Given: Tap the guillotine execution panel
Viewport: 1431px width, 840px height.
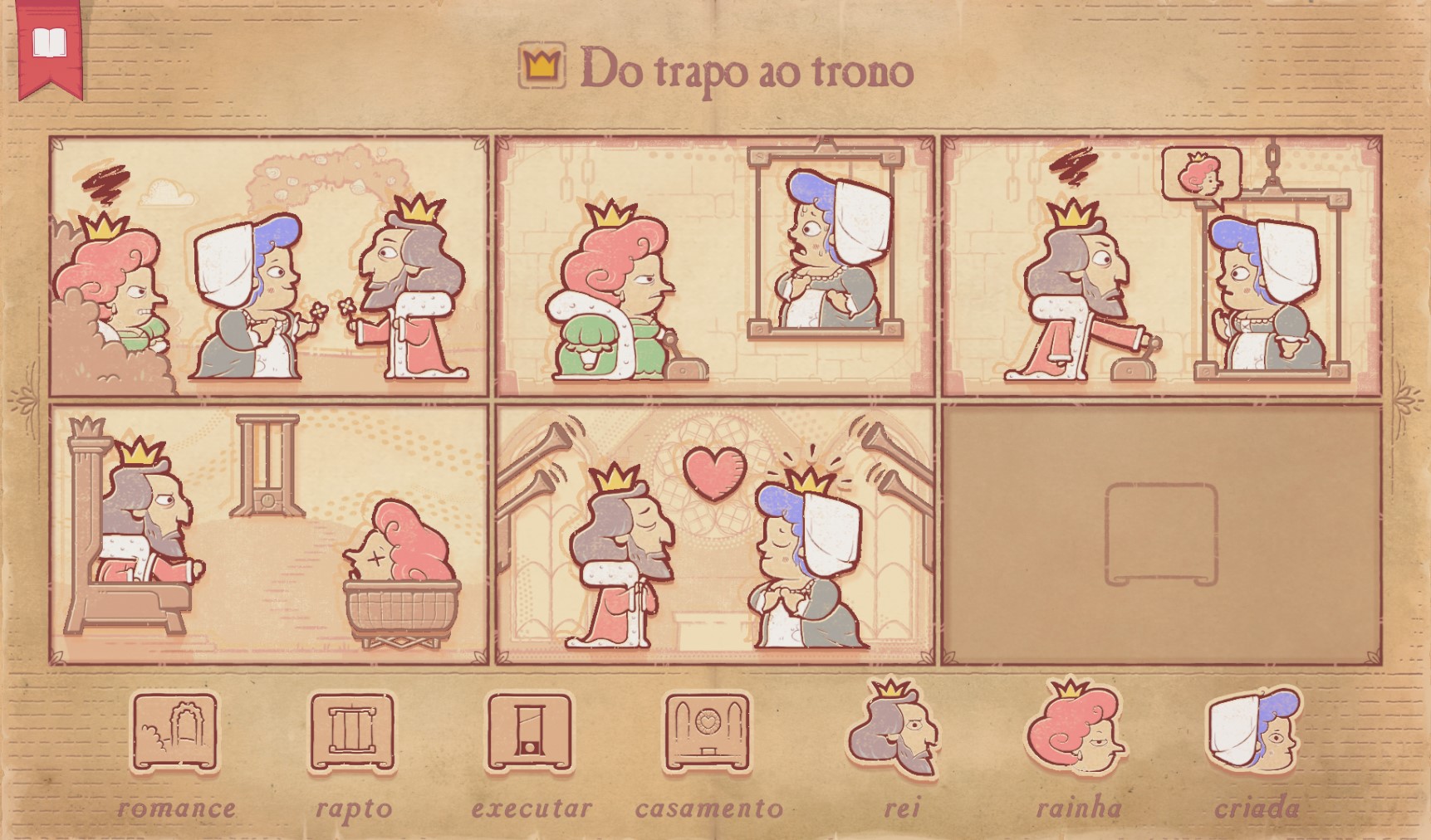Looking at the screenshot, I should 269,535.
